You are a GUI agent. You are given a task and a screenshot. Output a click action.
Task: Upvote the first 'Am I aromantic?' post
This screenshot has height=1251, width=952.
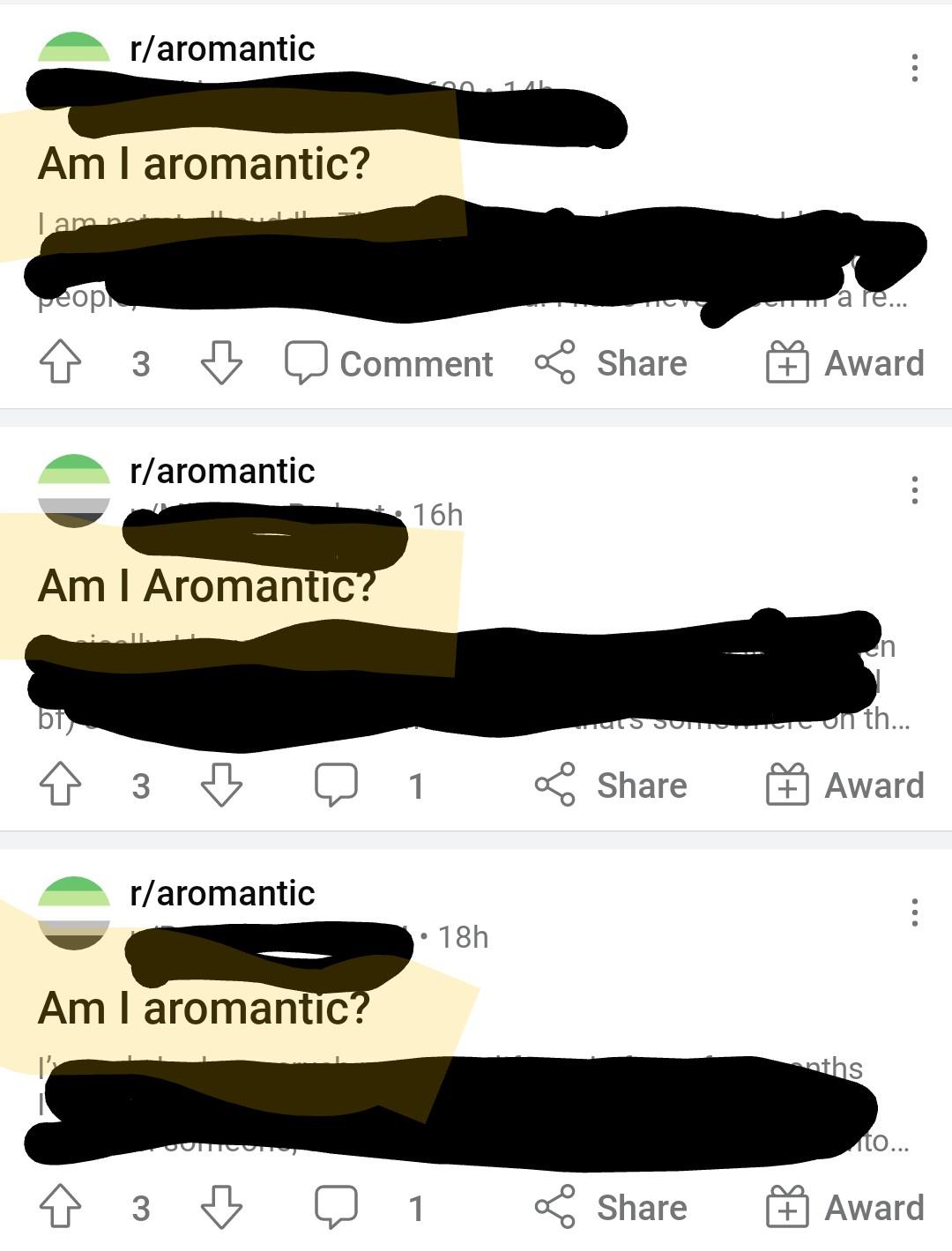click(60, 361)
